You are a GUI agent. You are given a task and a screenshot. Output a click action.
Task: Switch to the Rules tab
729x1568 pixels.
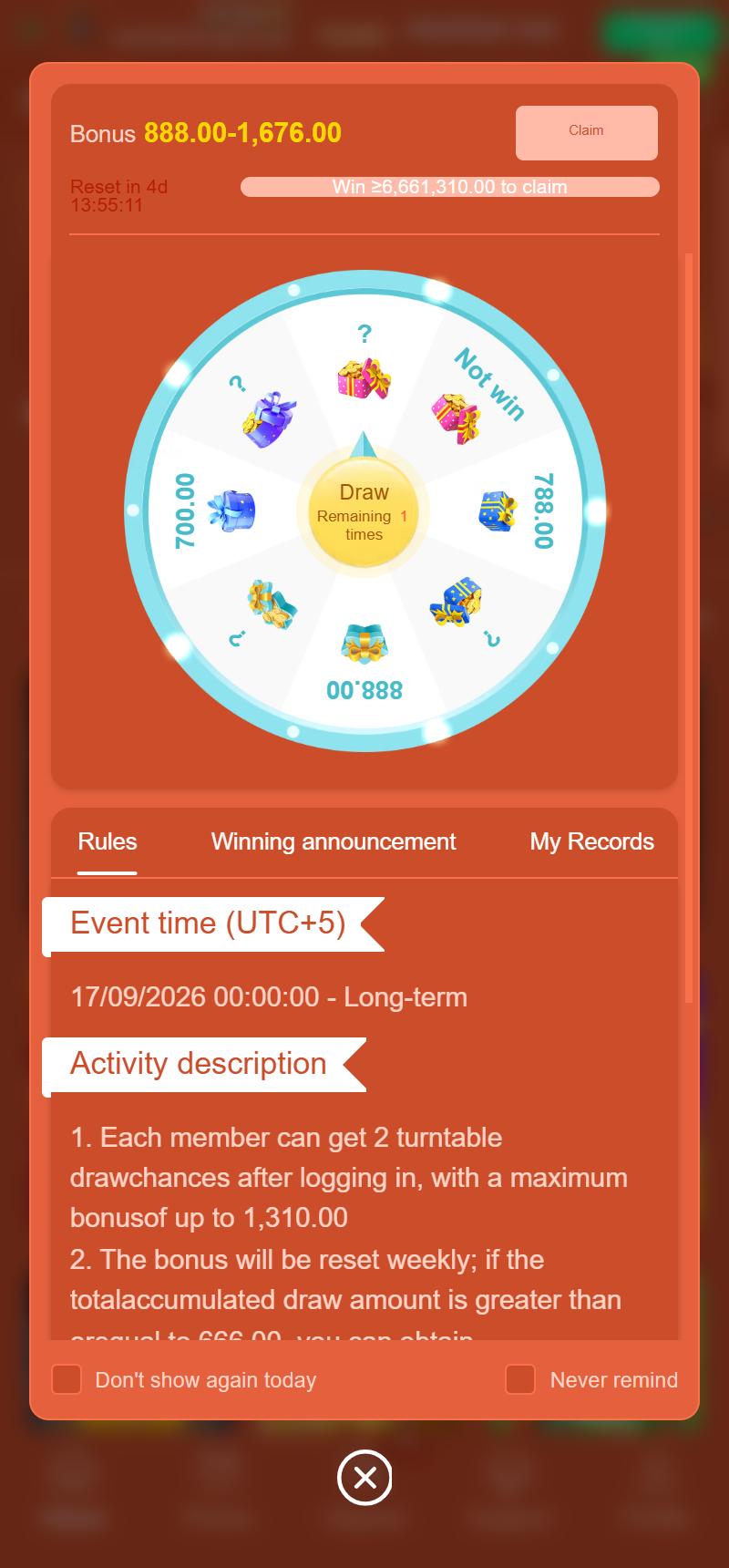coord(108,841)
